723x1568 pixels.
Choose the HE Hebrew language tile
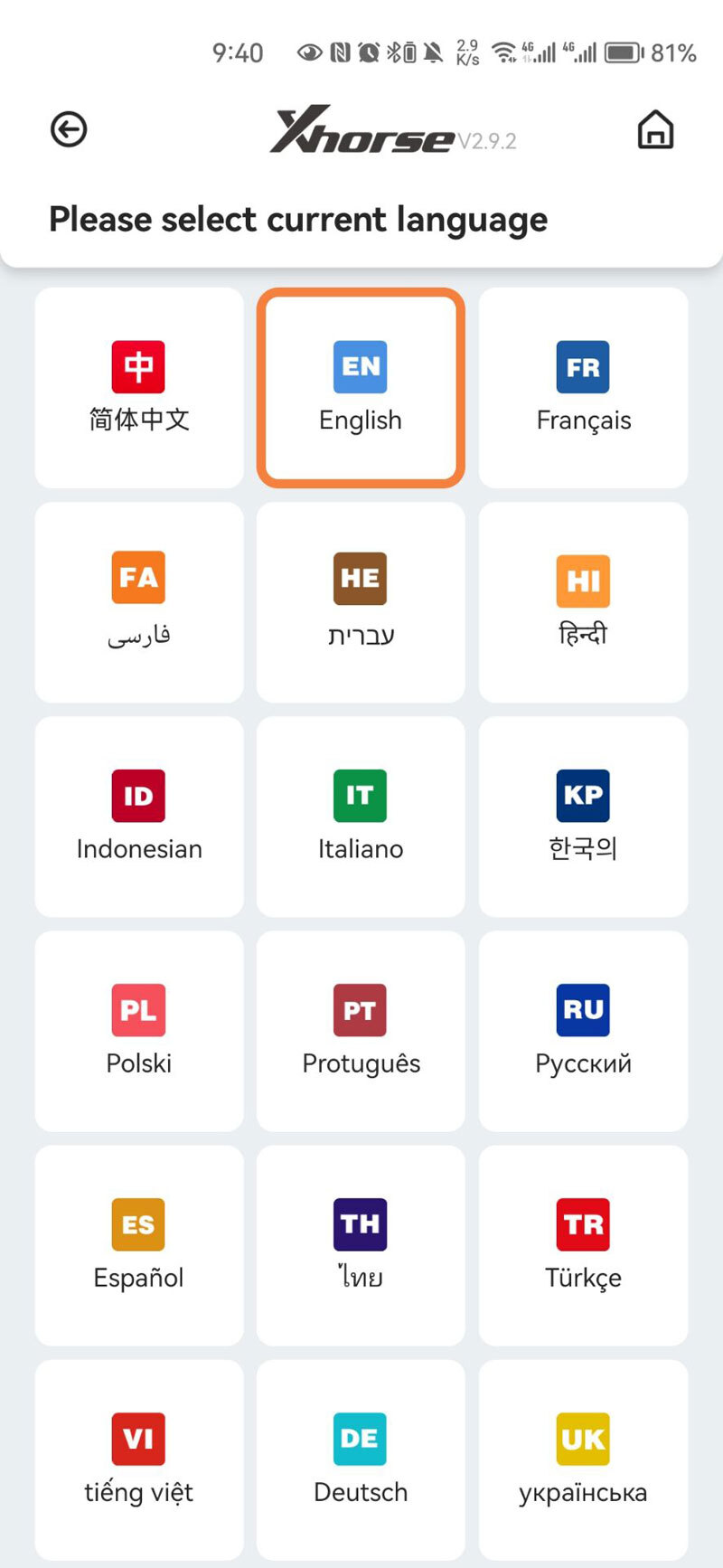point(361,602)
